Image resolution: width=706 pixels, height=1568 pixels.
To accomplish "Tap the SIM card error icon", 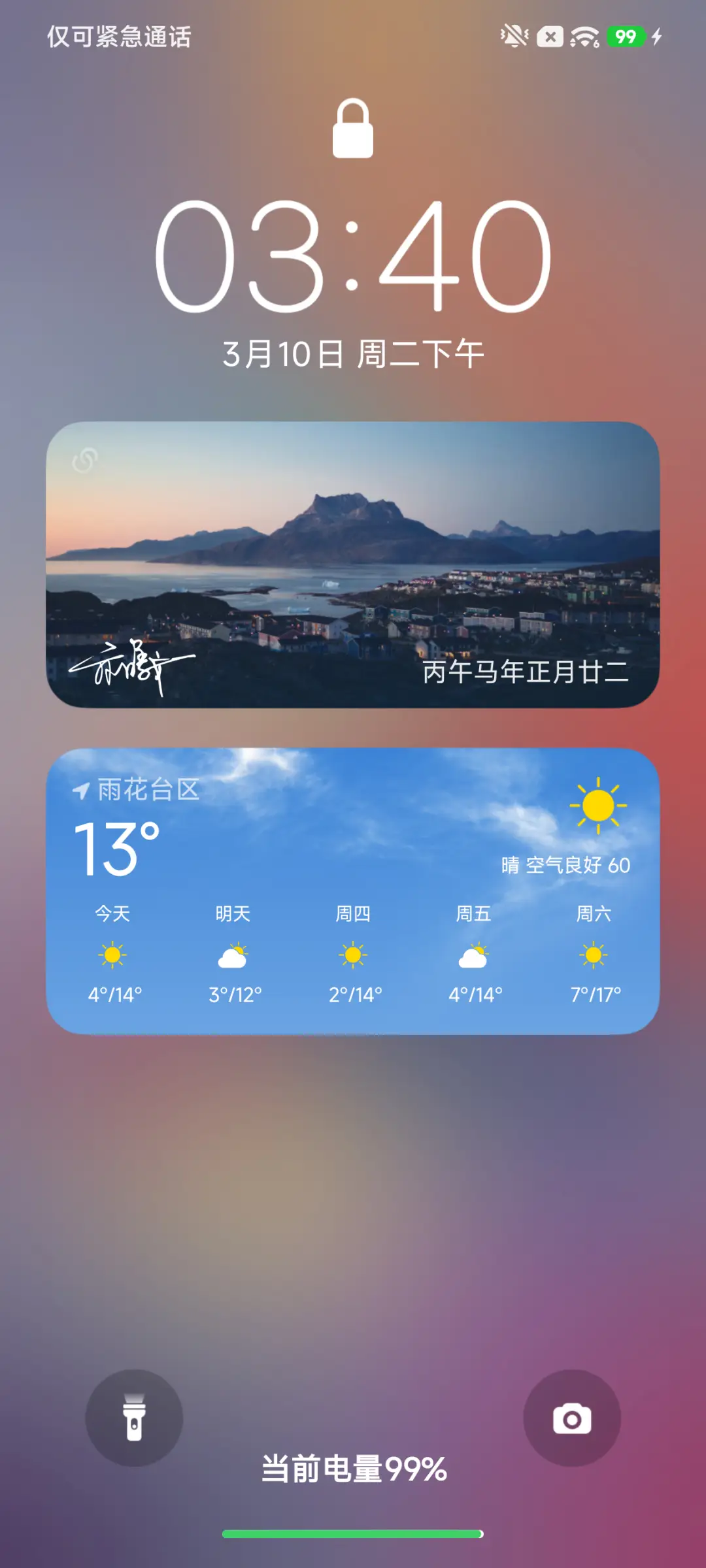I will [549, 37].
